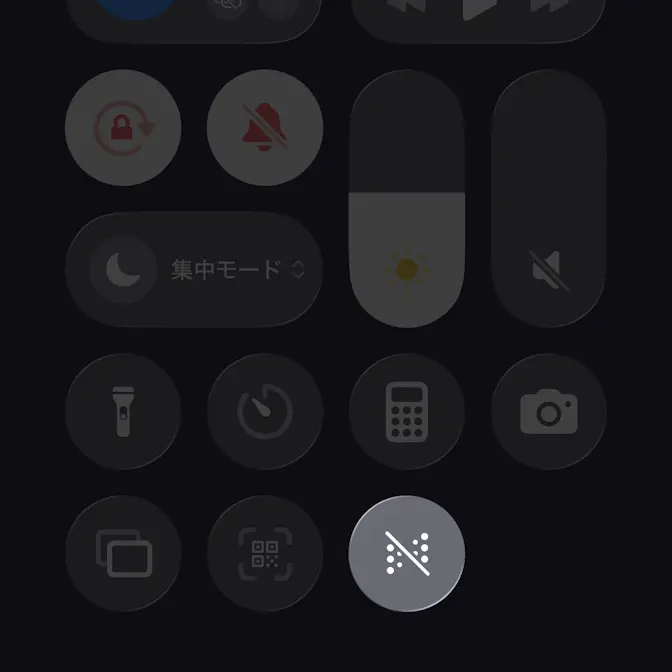
Task: Tap the highlighted dotted slash control
Action: click(x=407, y=553)
